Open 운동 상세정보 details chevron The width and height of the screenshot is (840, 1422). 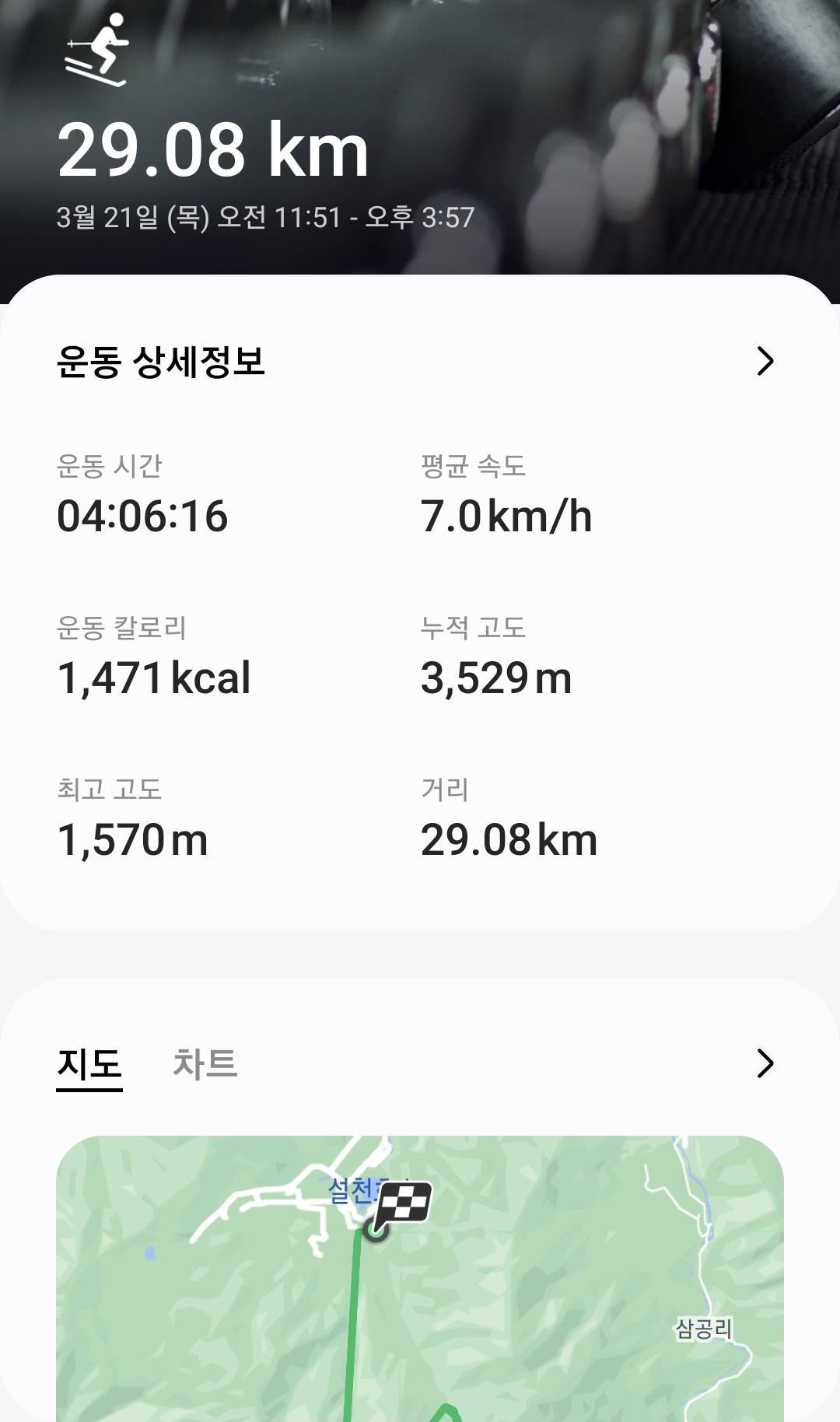pos(765,361)
